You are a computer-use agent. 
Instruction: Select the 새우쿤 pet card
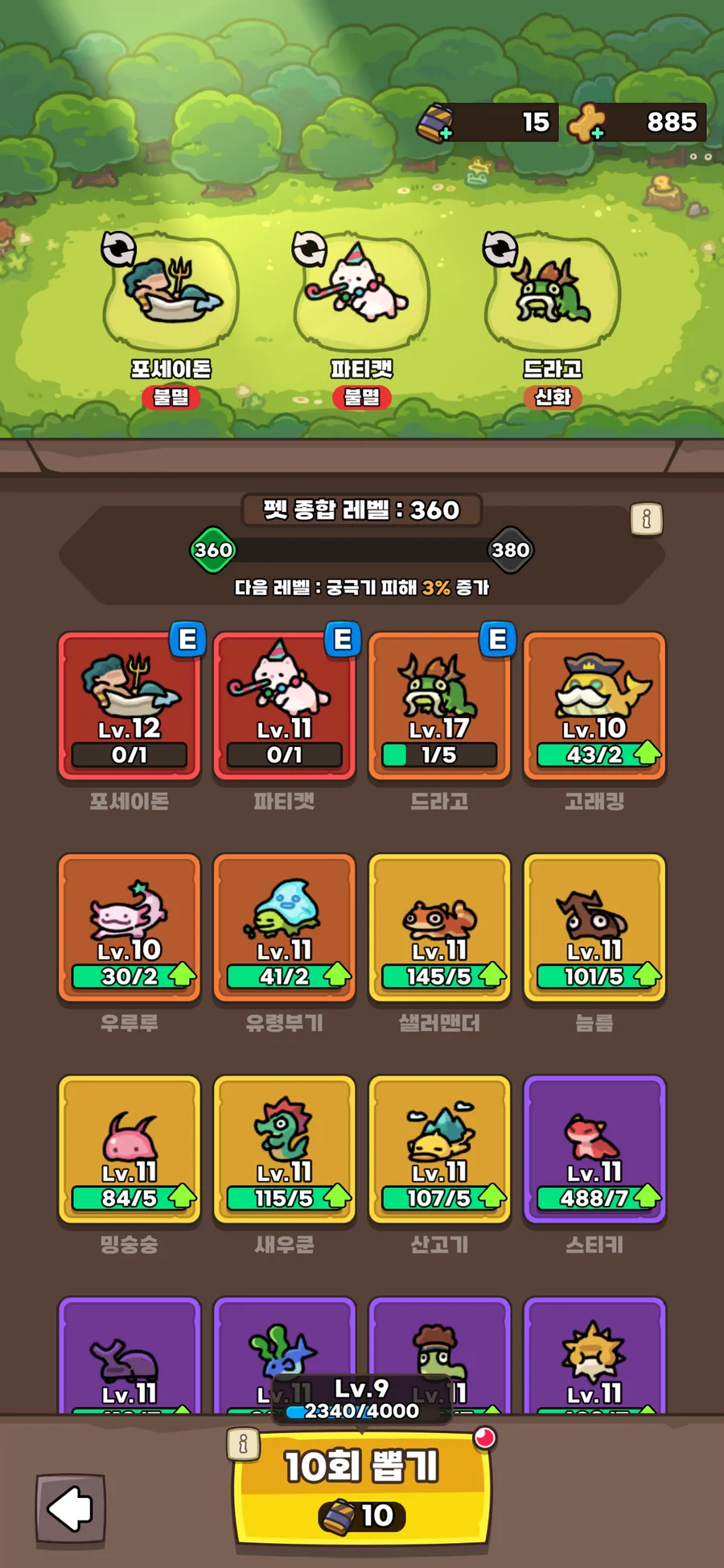click(x=284, y=1149)
